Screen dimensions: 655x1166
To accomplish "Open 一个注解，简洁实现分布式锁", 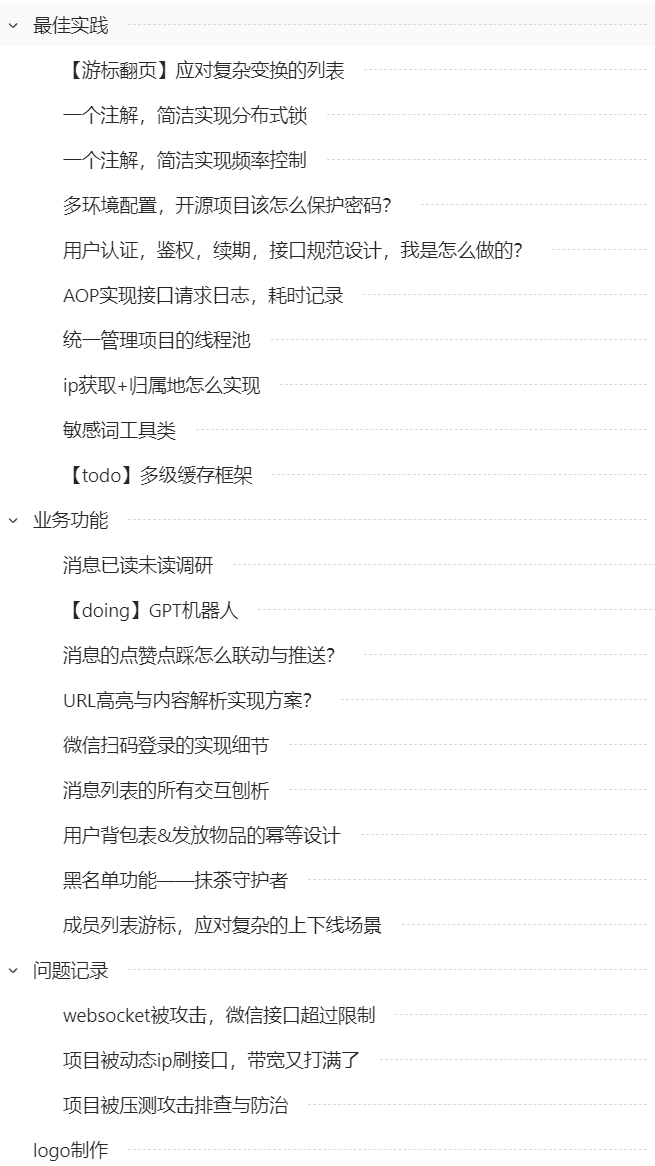I will click(x=185, y=116).
